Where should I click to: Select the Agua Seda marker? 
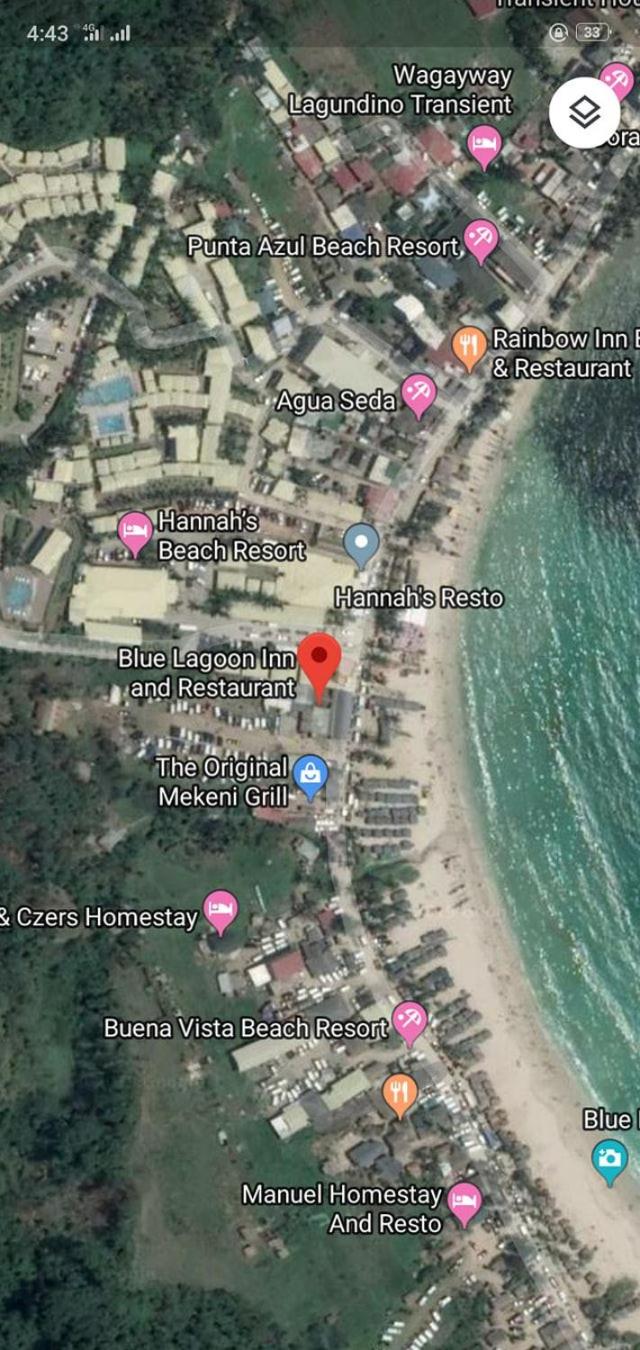[x=418, y=397]
